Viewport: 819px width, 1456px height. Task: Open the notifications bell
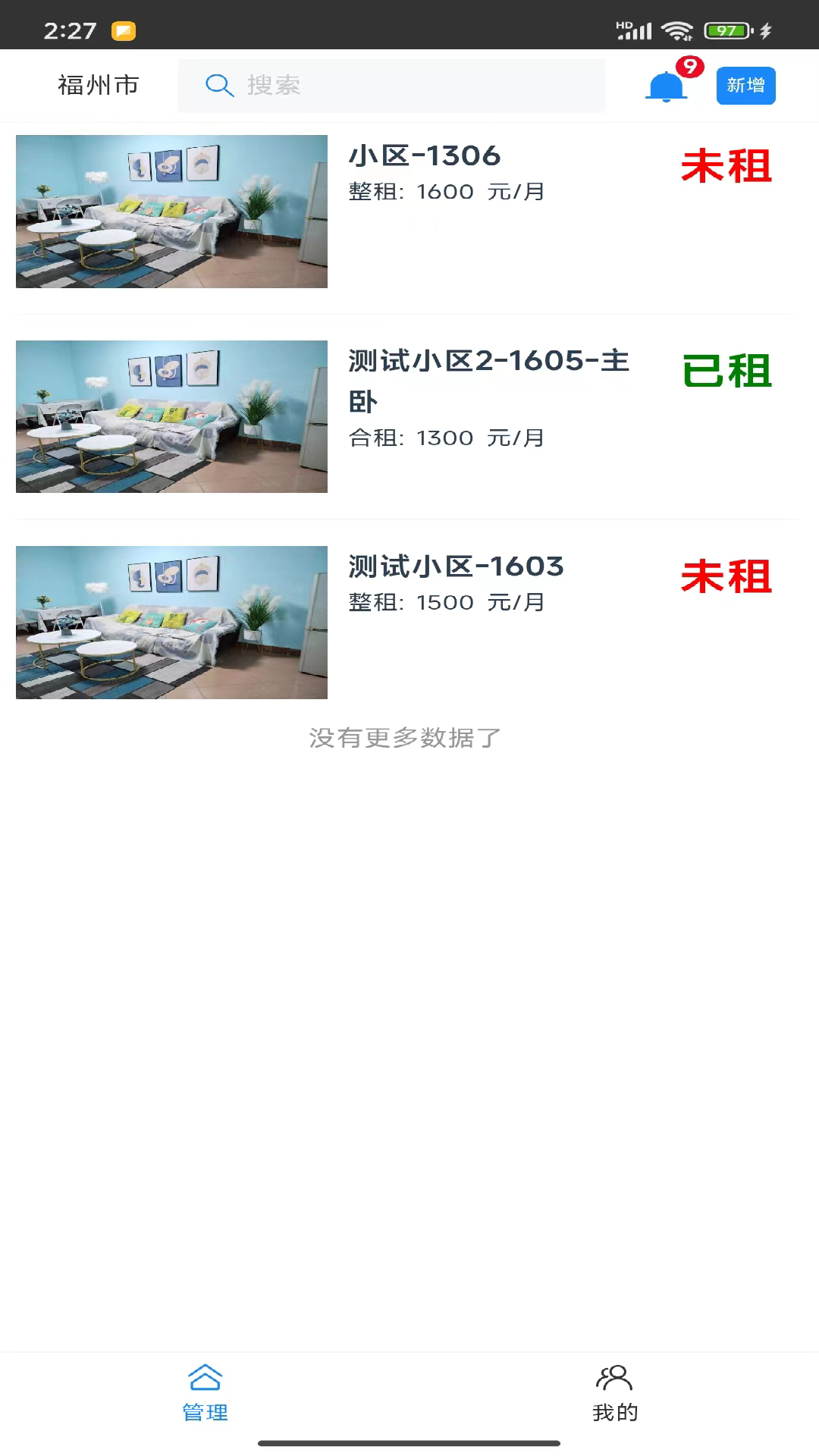pyautogui.click(x=667, y=86)
